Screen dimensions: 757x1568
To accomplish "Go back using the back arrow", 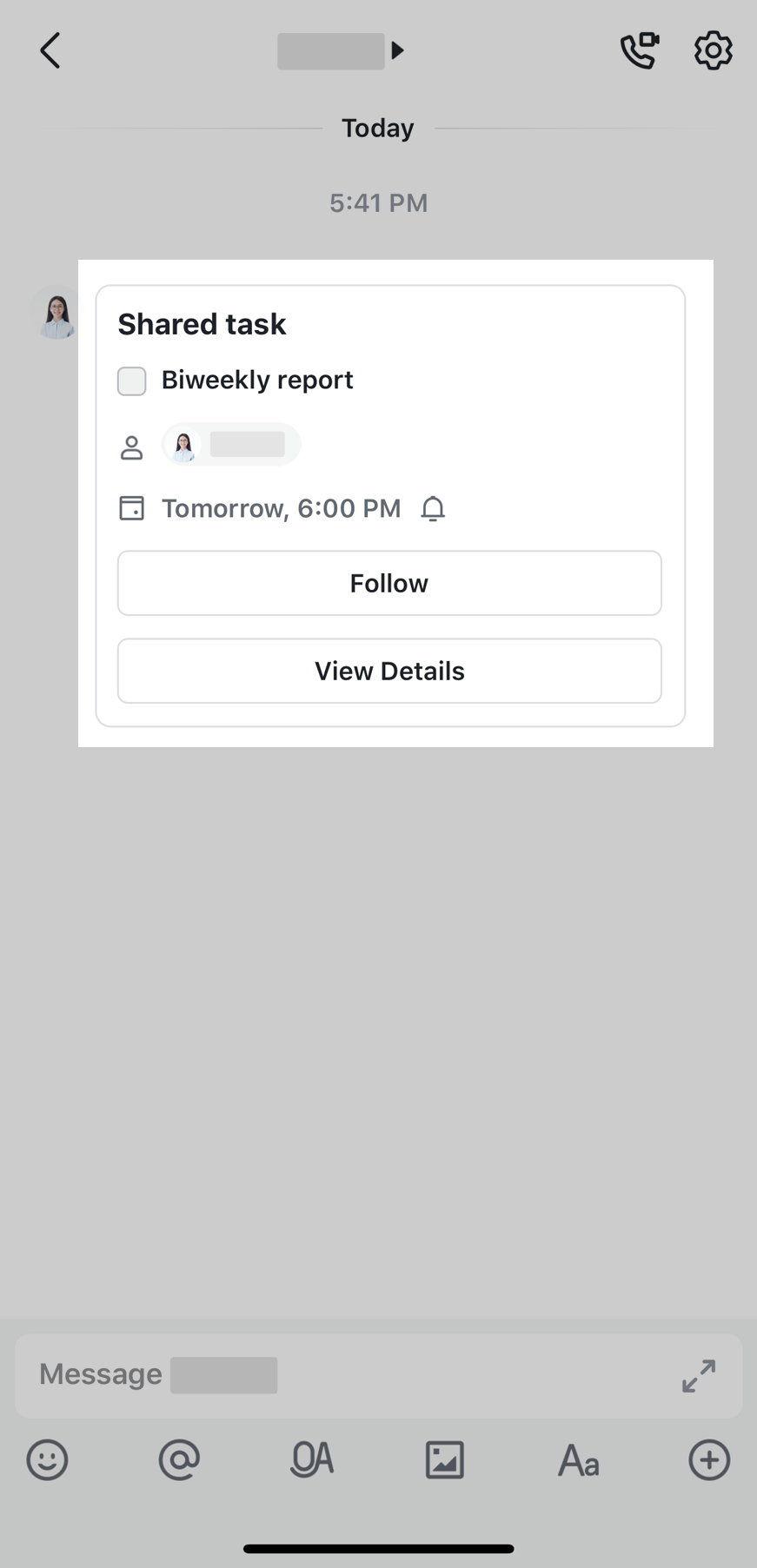I will [x=50, y=50].
